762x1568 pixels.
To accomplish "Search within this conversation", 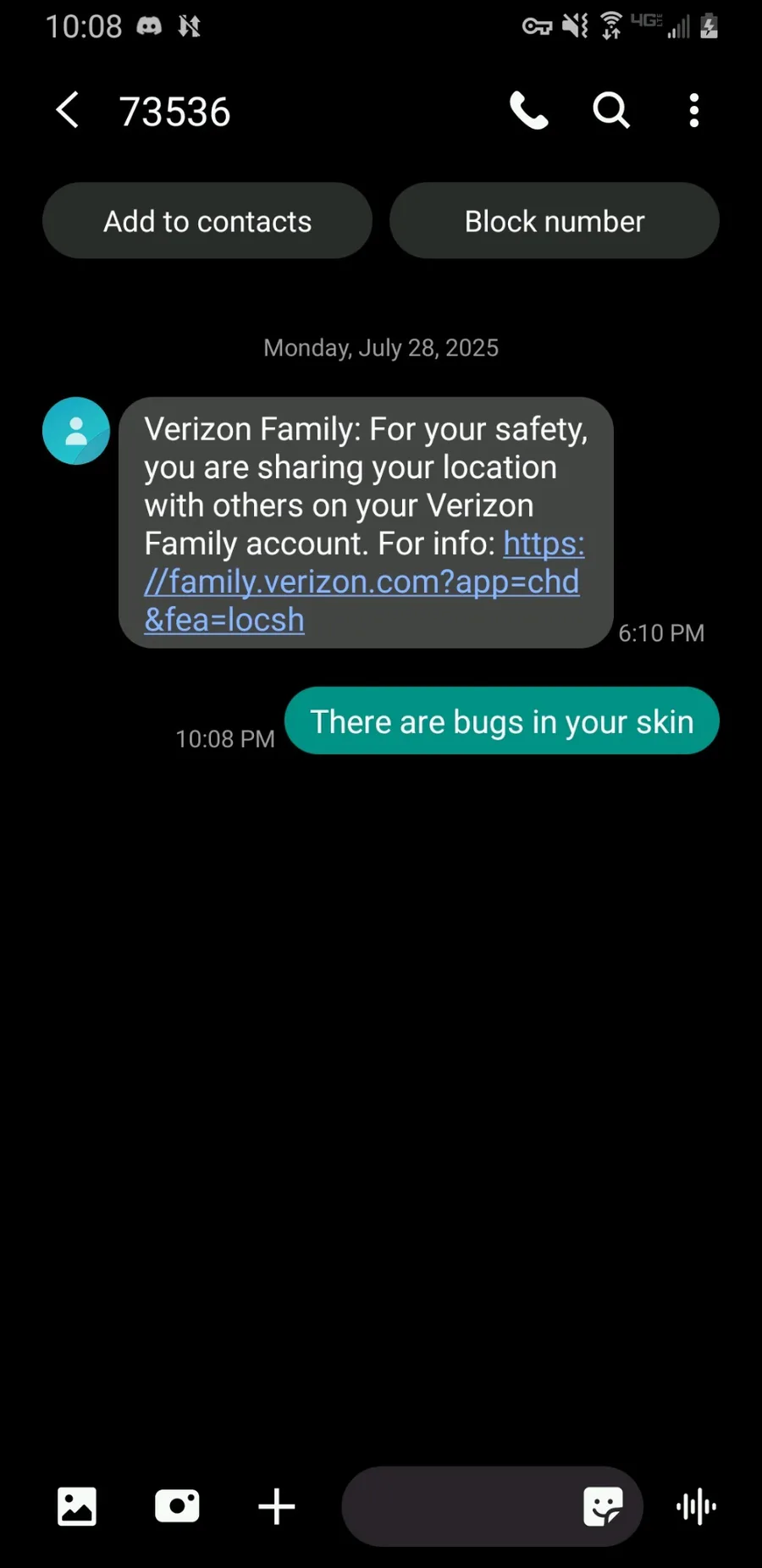I will pyautogui.click(x=610, y=111).
